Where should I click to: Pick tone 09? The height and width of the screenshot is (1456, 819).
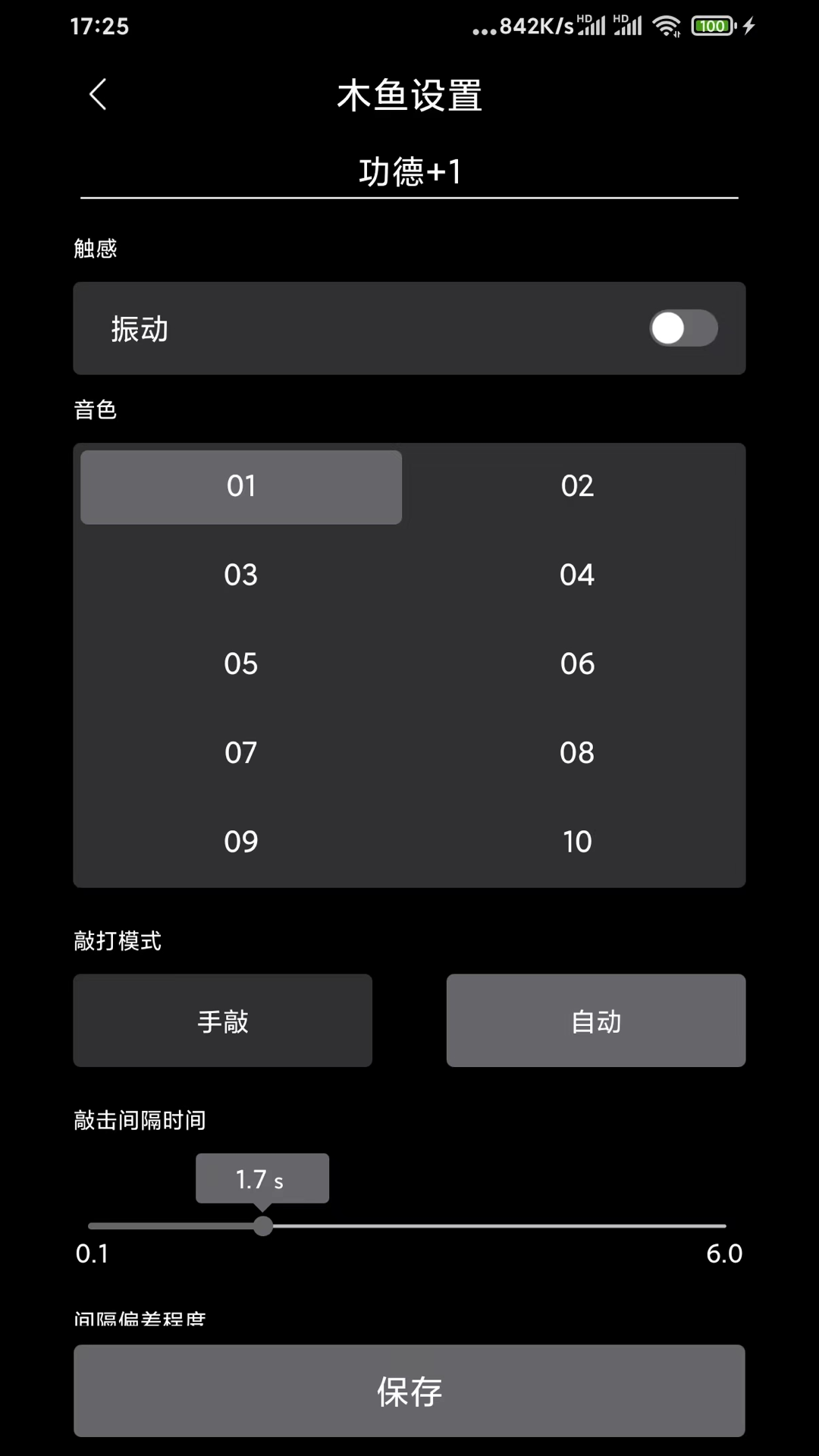pyautogui.click(x=241, y=841)
